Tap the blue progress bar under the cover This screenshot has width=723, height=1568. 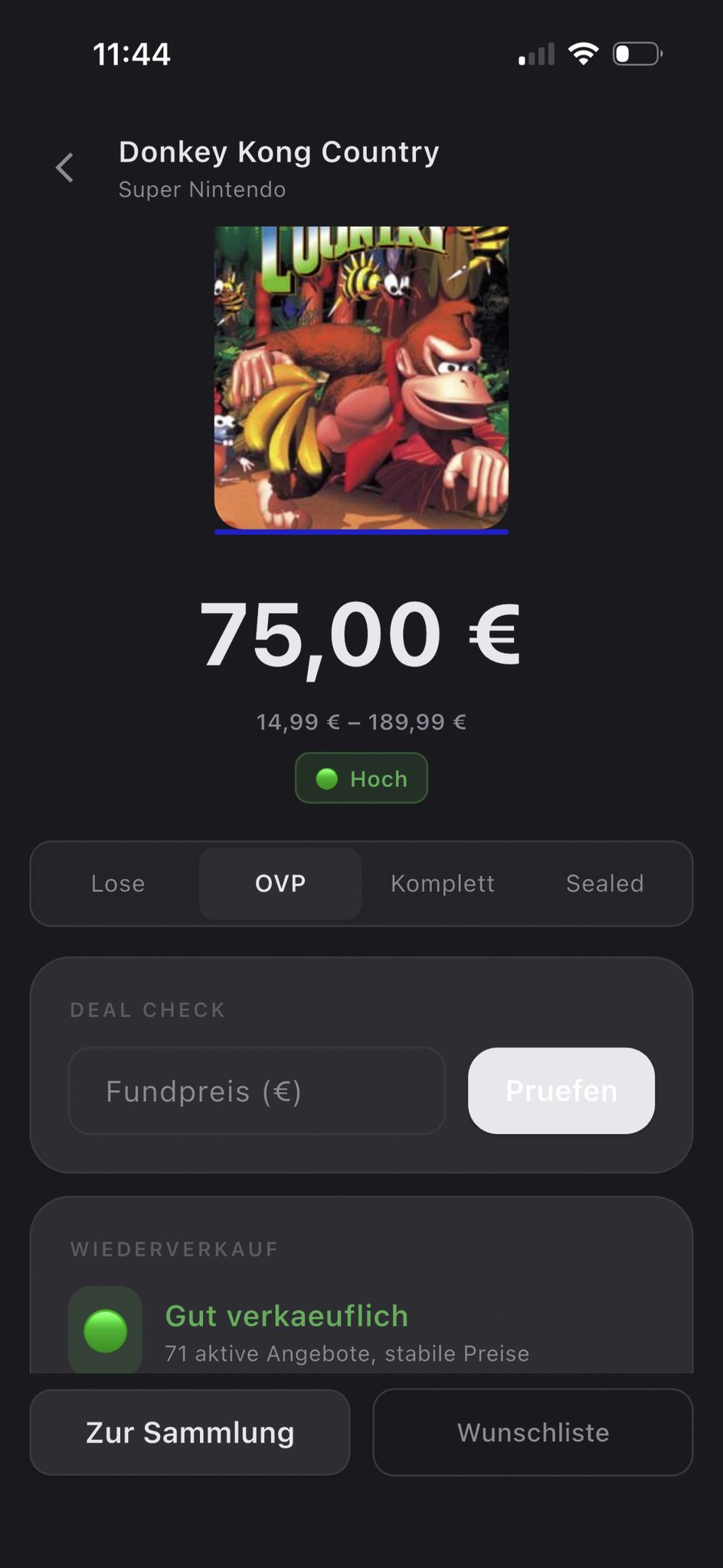point(361,531)
